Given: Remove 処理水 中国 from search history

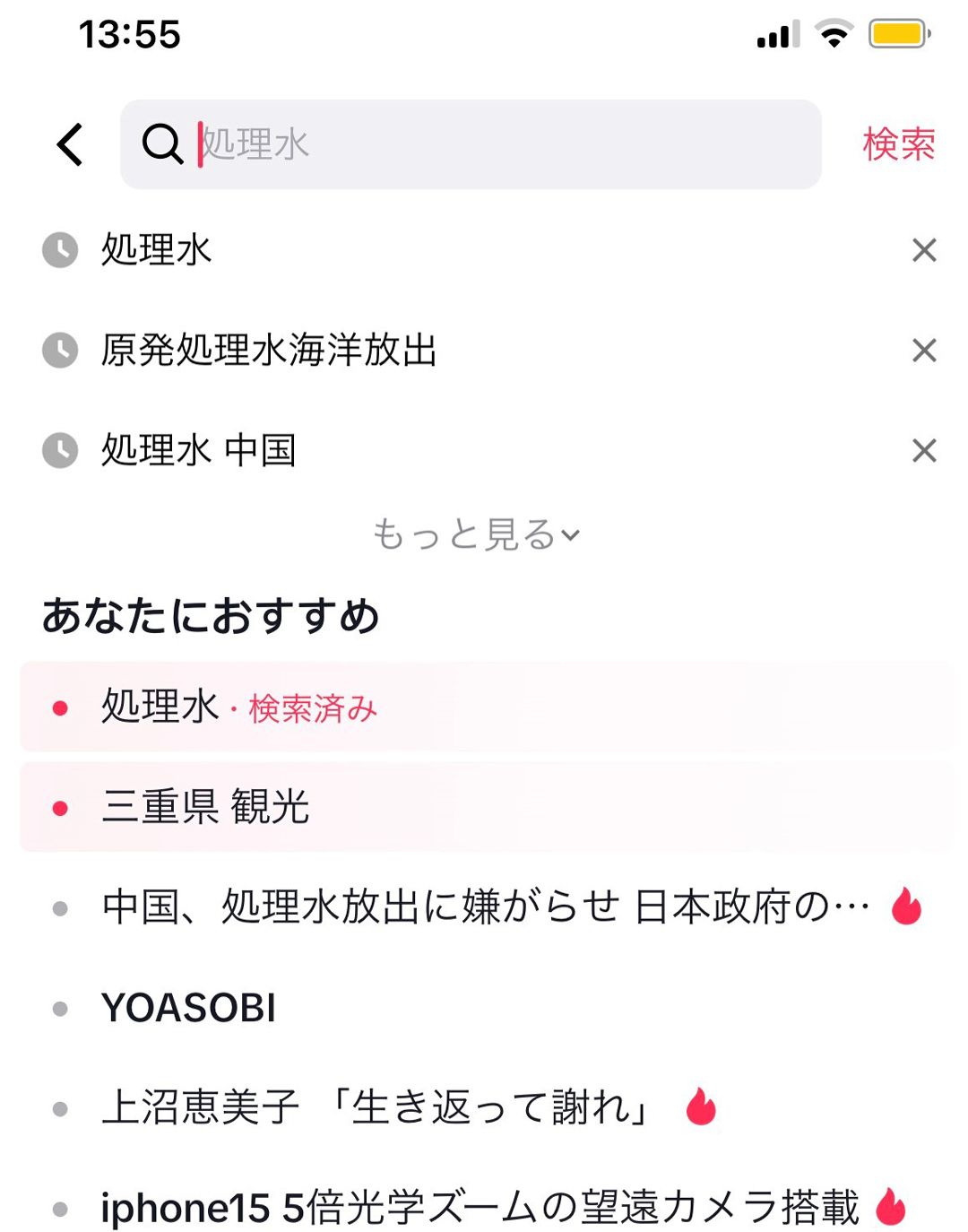Looking at the screenshot, I should (923, 450).
